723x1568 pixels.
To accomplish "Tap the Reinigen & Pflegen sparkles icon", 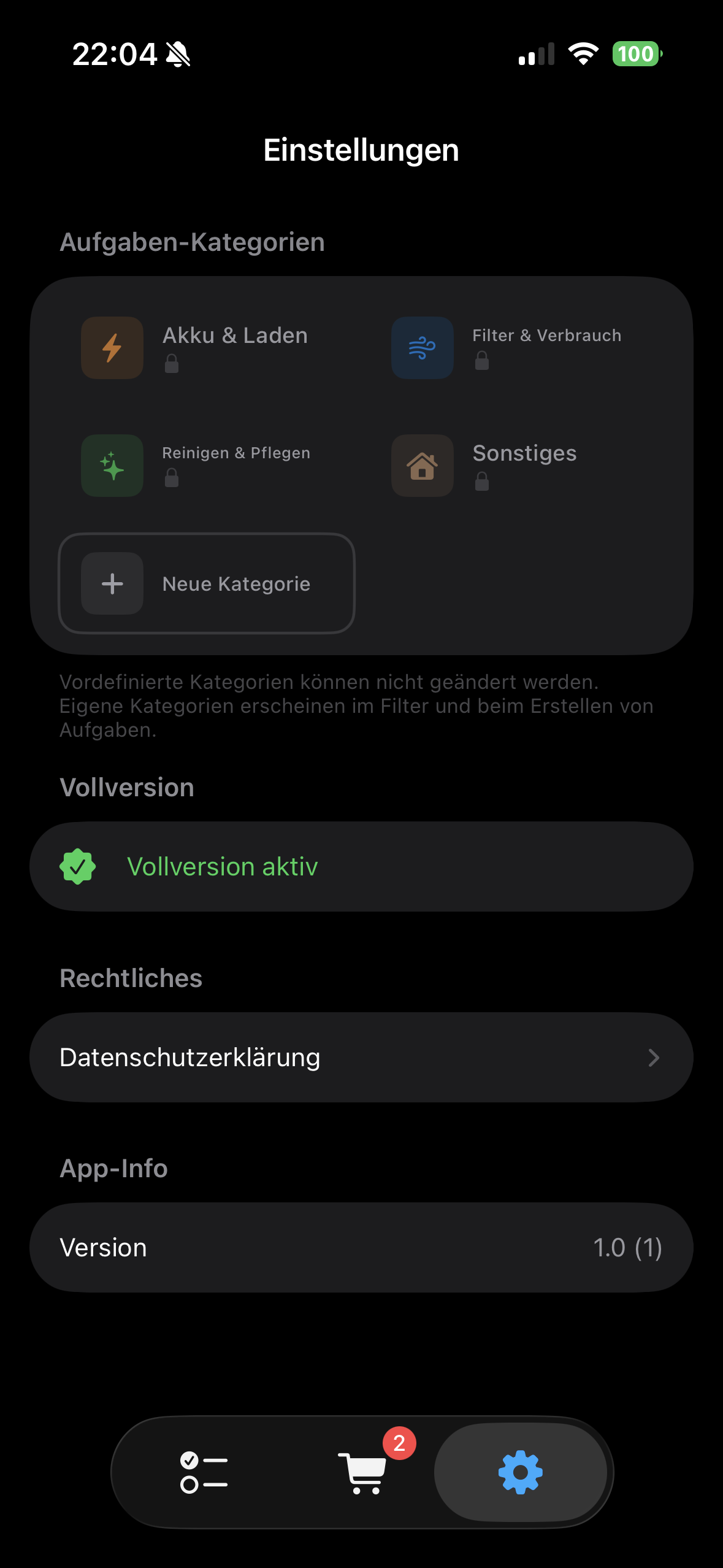I will (x=112, y=466).
